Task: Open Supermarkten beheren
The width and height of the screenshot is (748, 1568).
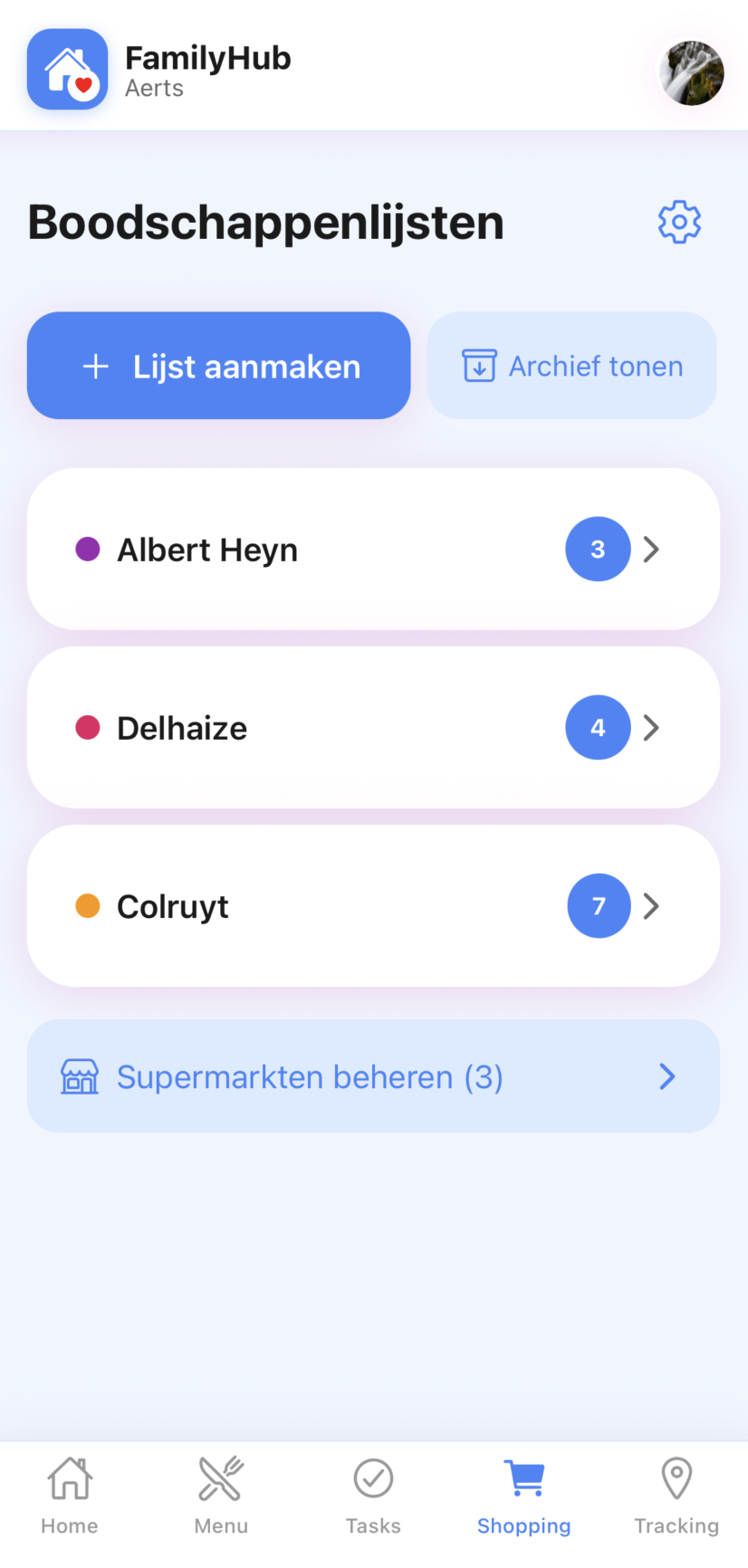Action: [373, 1076]
